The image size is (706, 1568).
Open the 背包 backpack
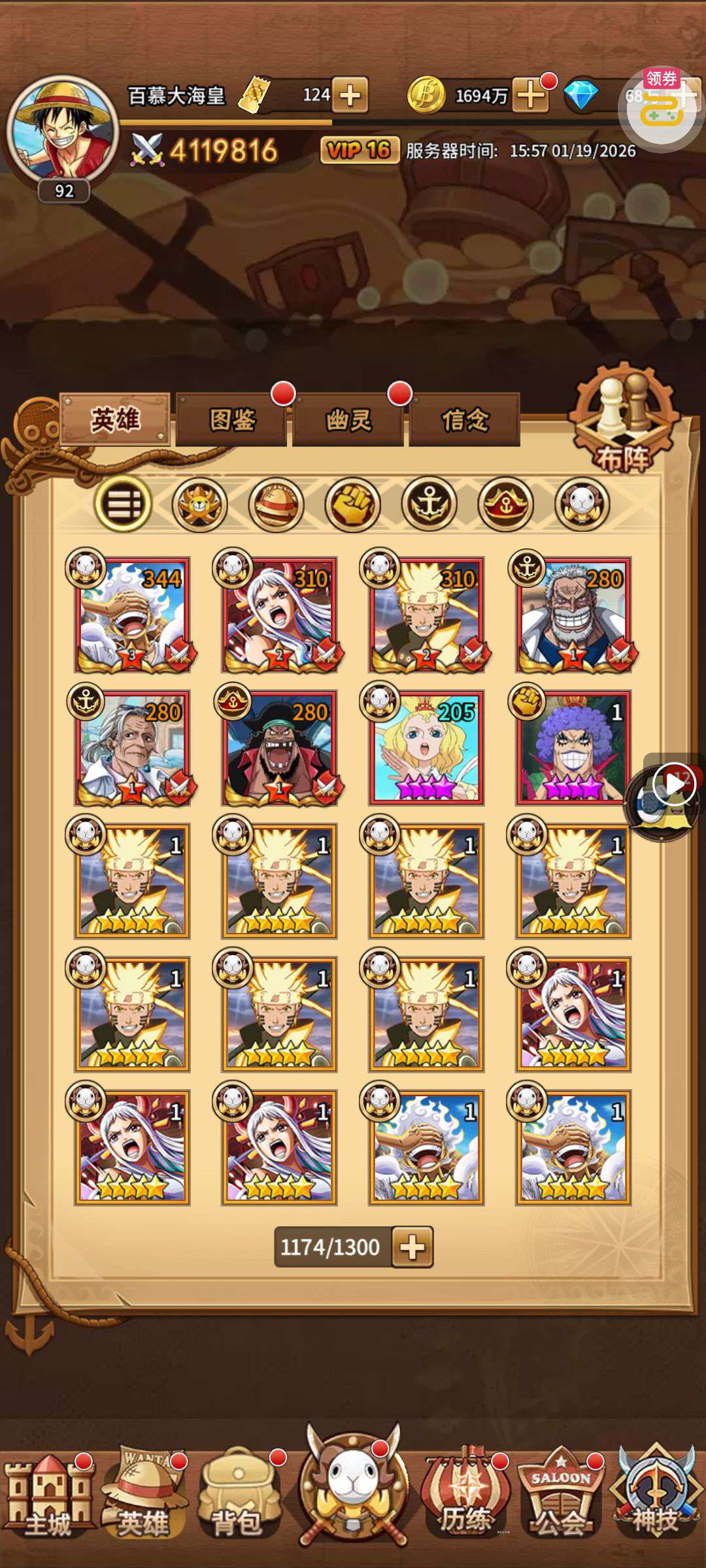(237, 1496)
